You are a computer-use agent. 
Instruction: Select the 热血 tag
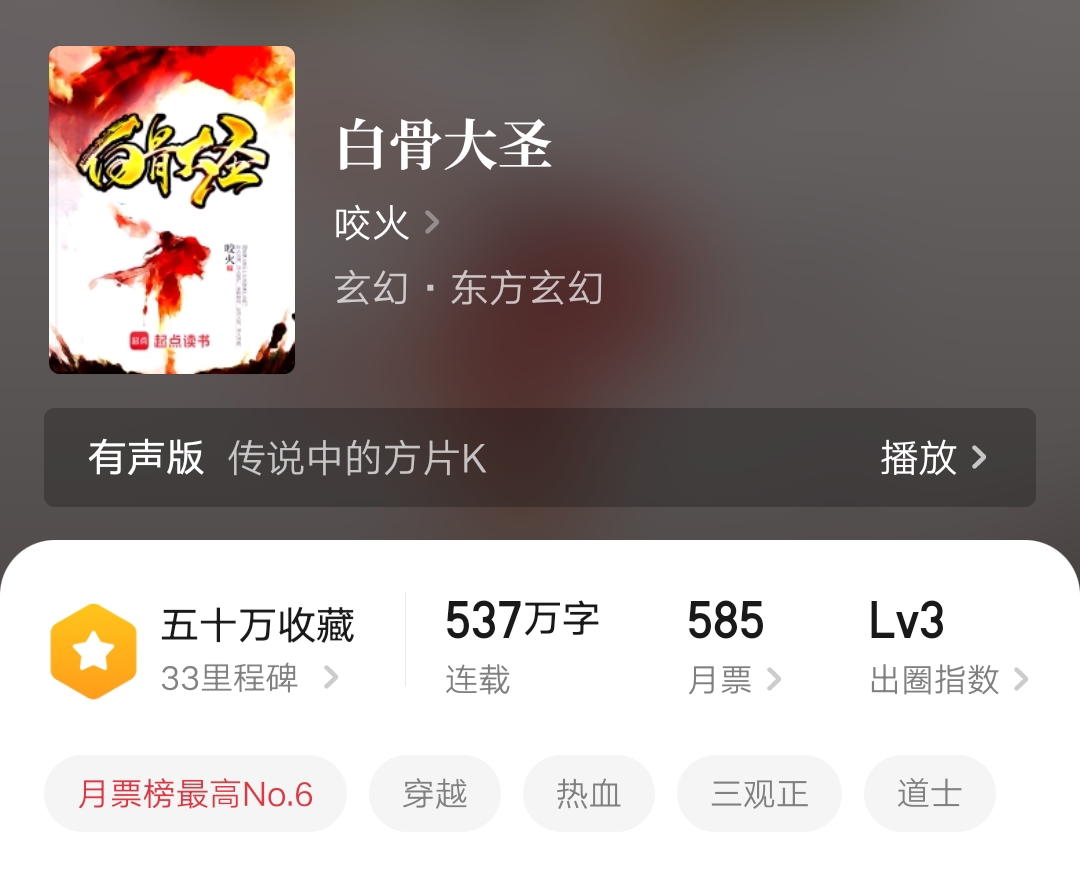(x=589, y=794)
